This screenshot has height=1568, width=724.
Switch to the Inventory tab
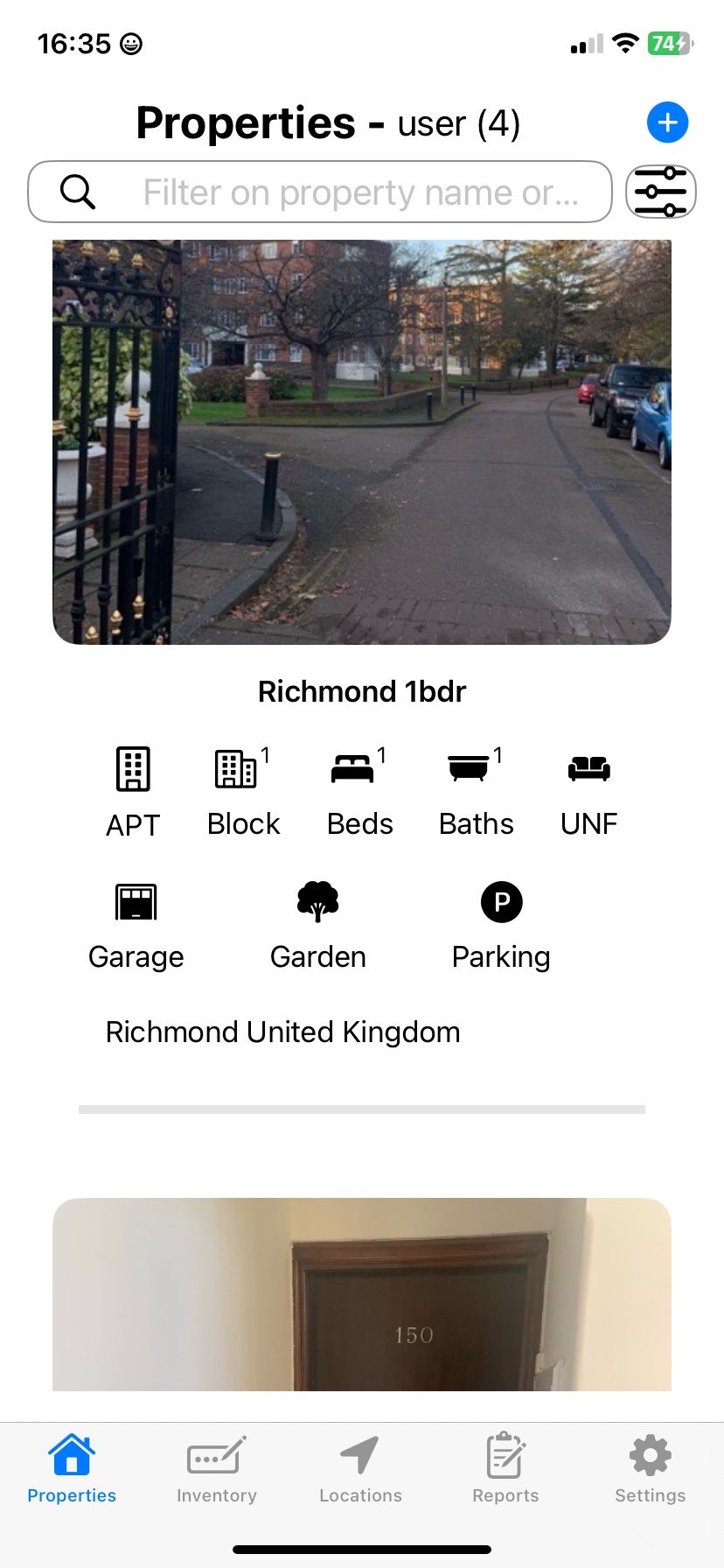217,1470
